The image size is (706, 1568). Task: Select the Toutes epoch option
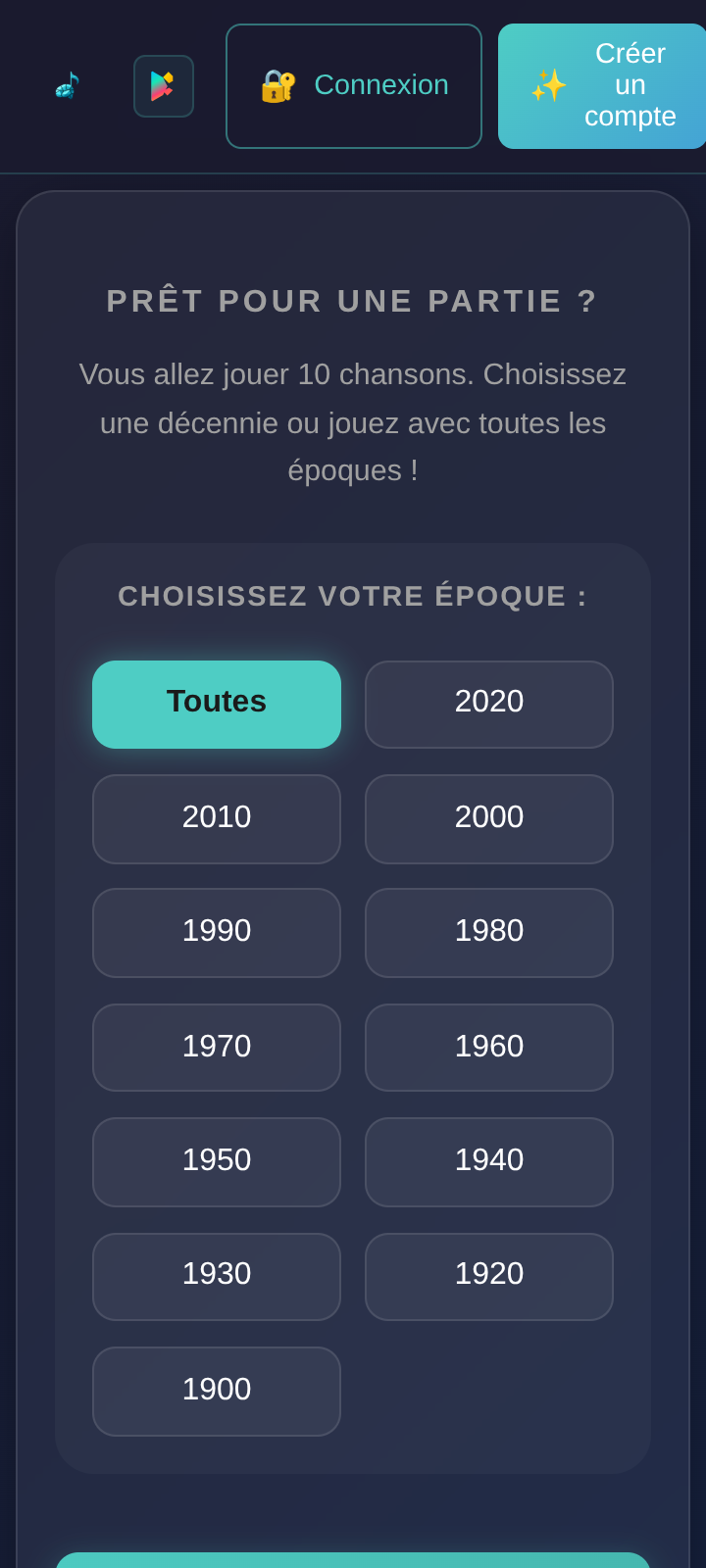(x=216, y=703)
